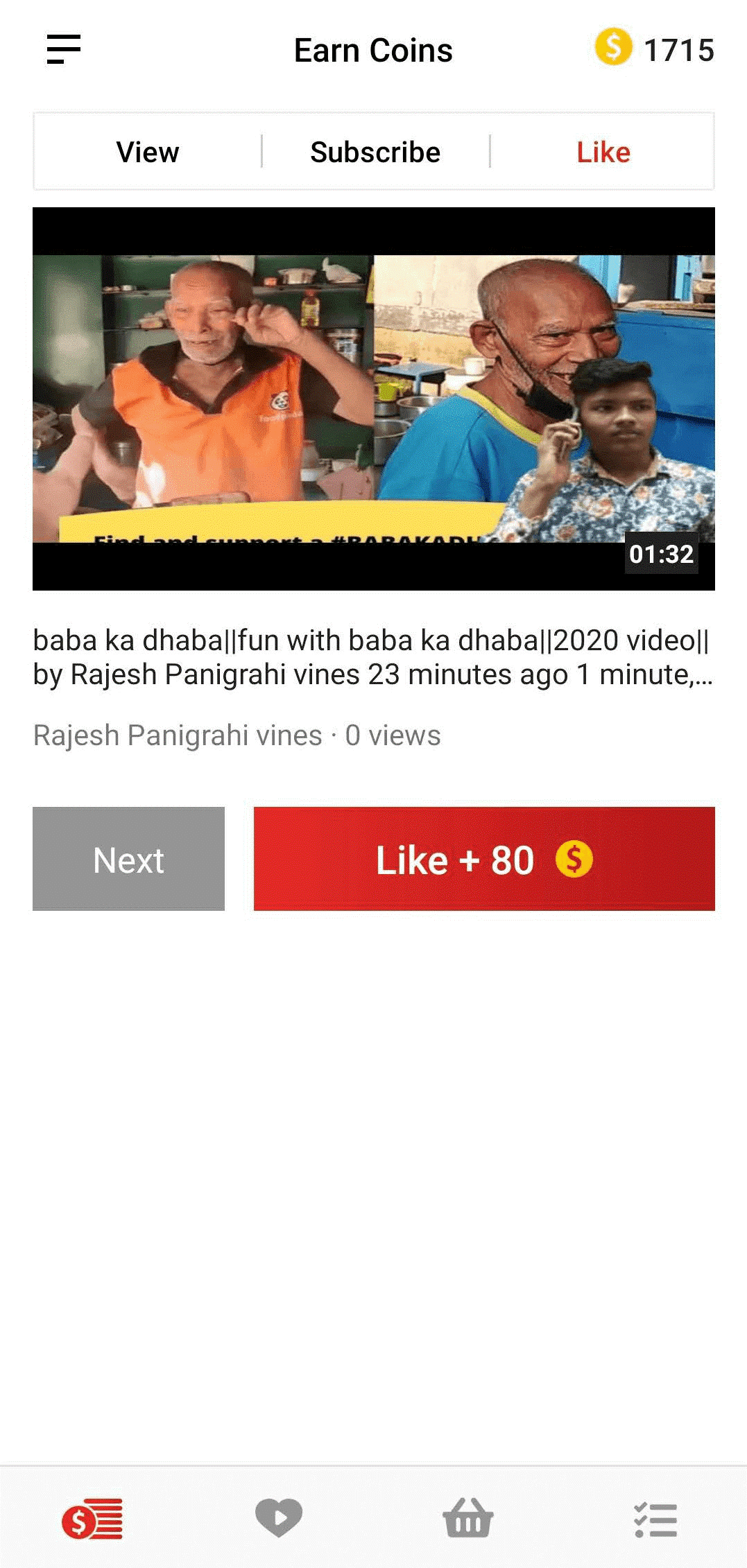Open the hamburger drawer menu
This screenshot has width=747, height=1568.
(64, 50)
